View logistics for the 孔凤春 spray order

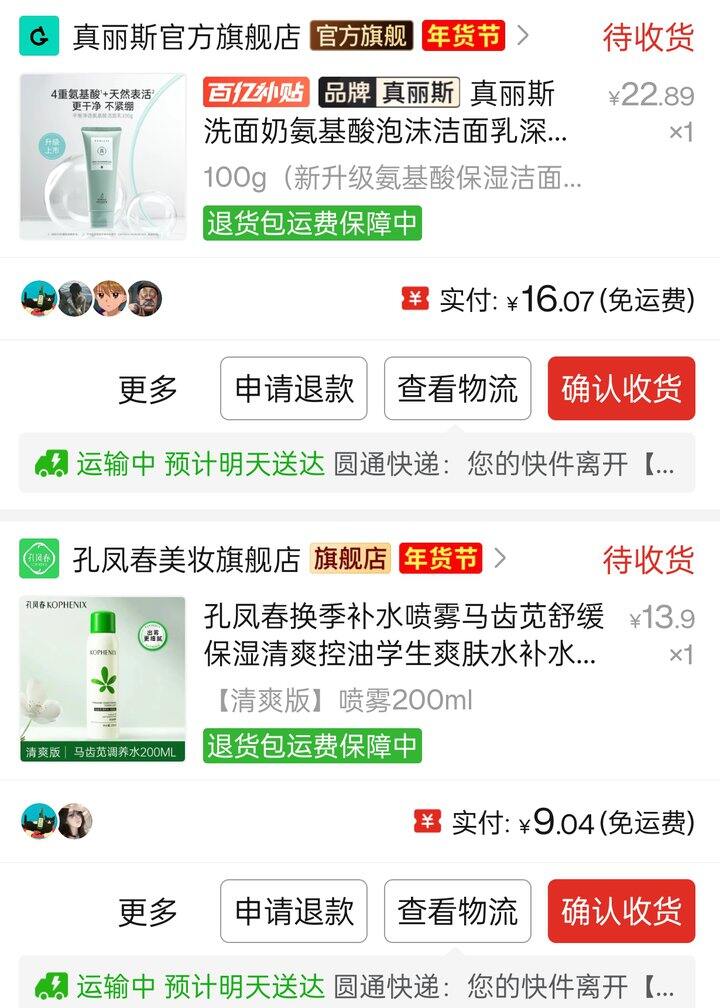458,911
